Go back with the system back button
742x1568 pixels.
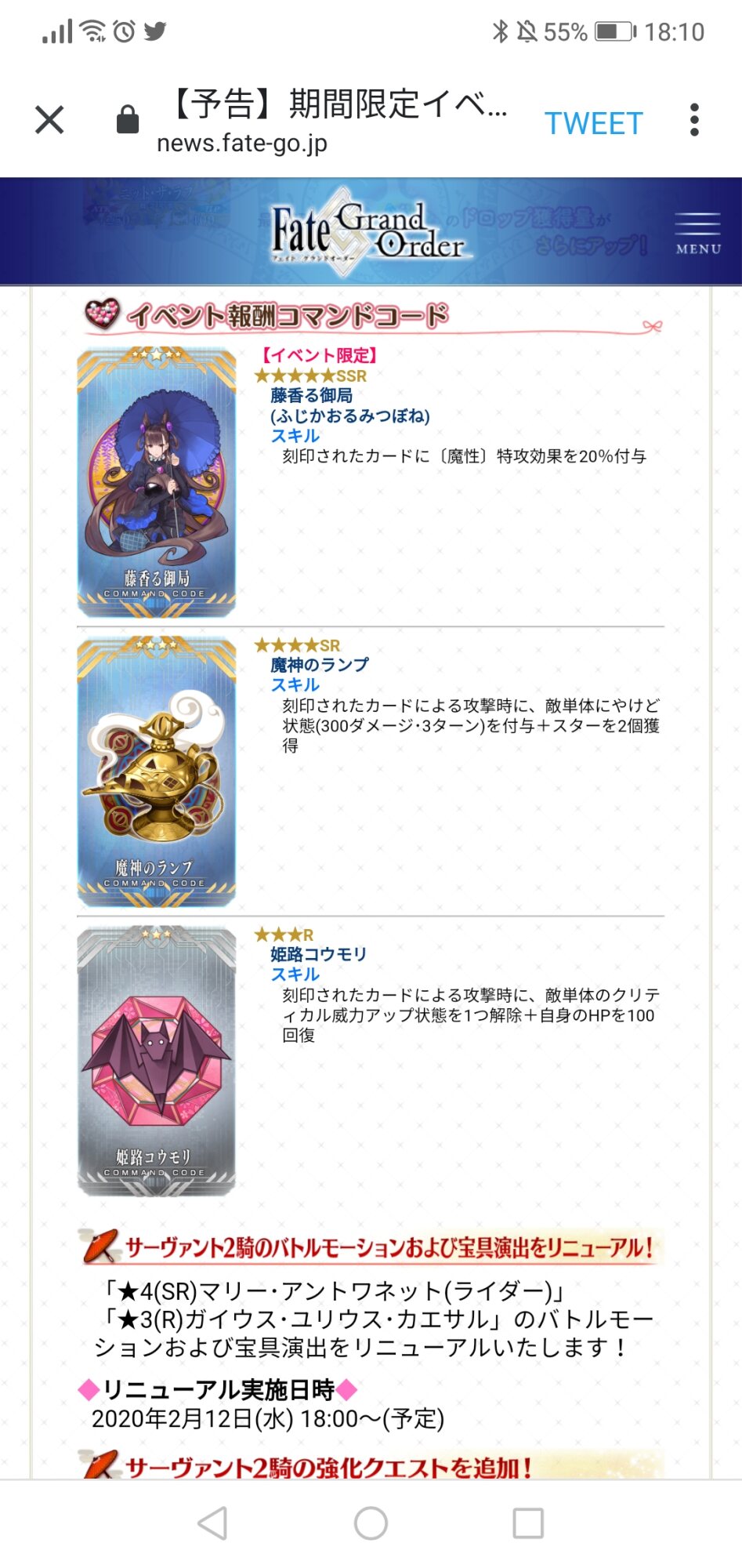[x=213, y=1523]
